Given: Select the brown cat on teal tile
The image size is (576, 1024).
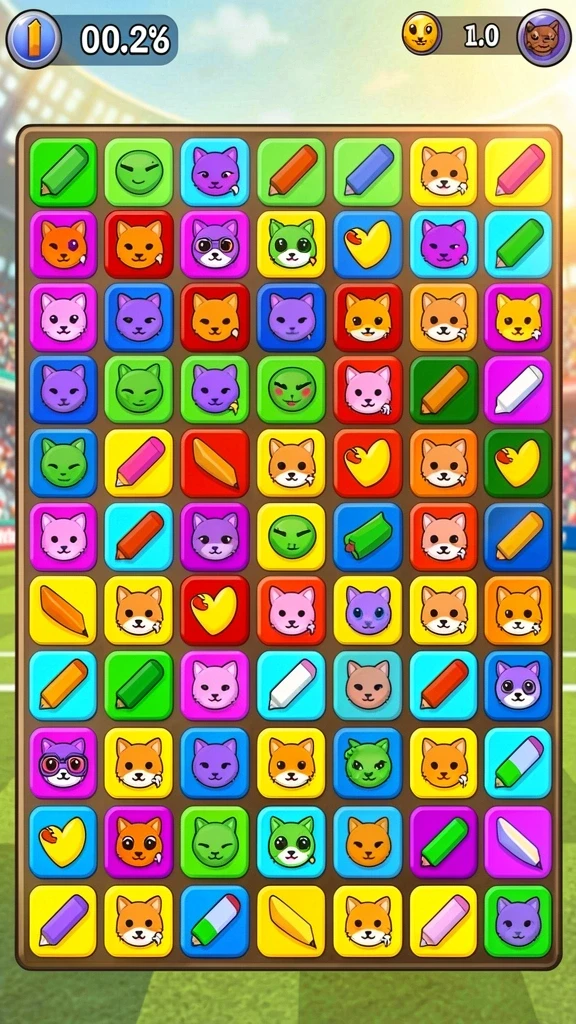Looking at the screenshot, I should tap(368, 685).
